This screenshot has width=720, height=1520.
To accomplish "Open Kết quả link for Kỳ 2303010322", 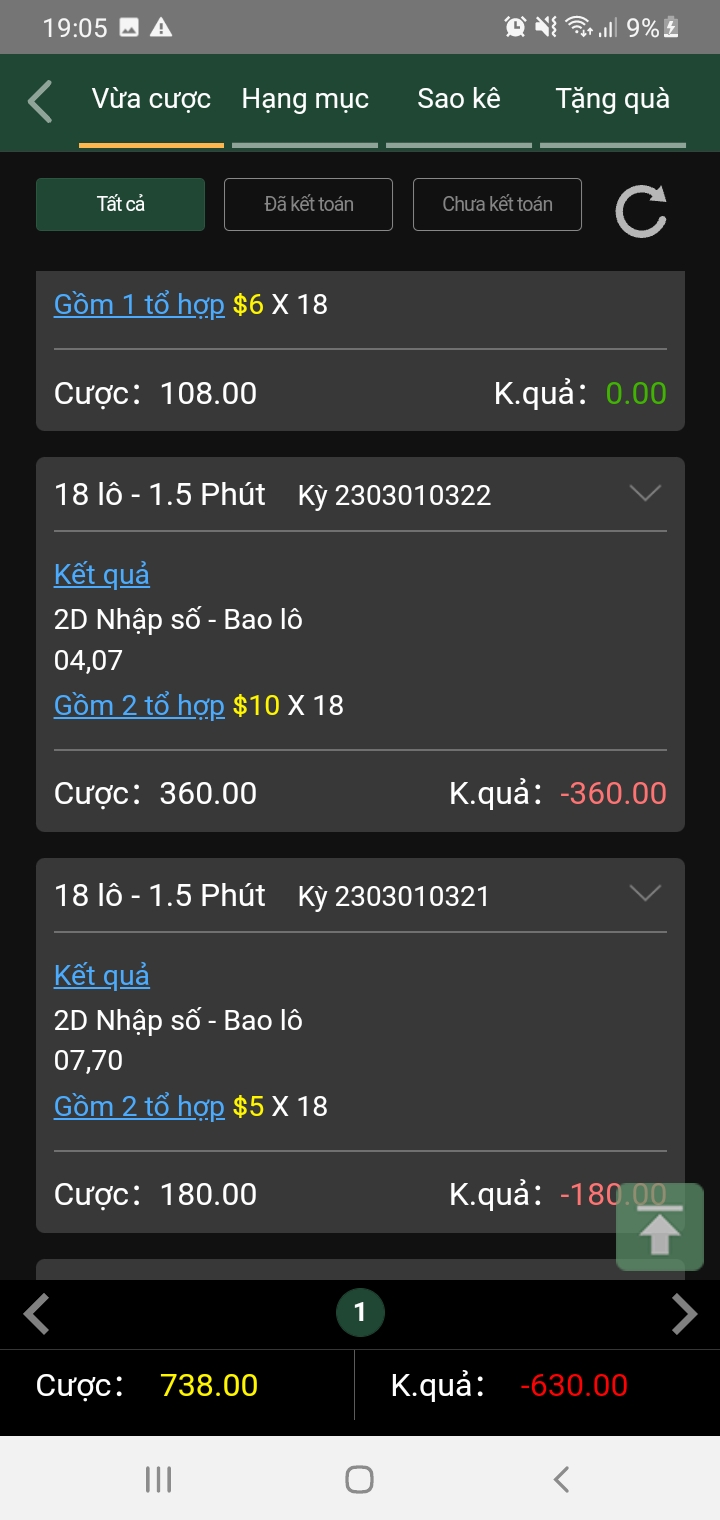I will click(102, 574).
